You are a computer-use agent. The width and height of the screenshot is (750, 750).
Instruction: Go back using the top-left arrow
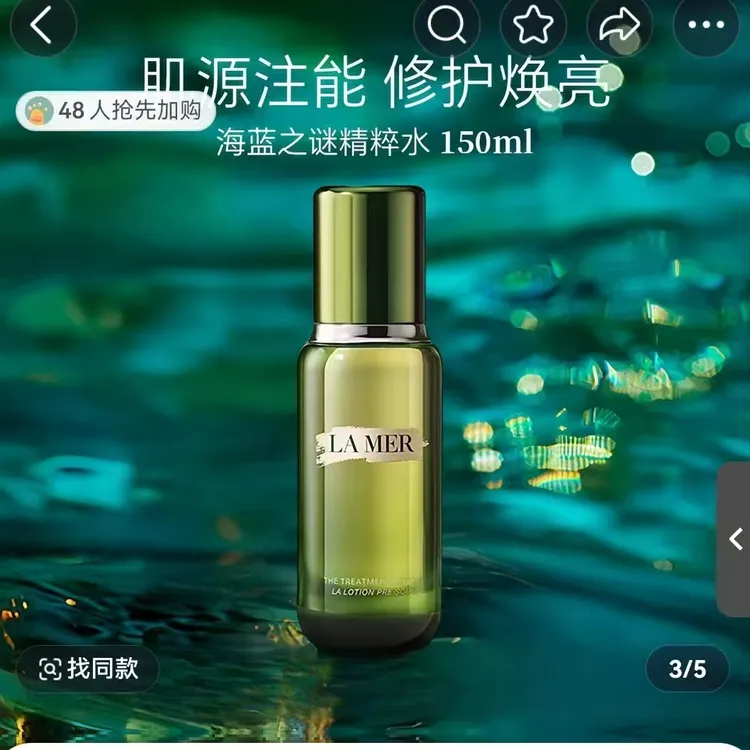[40, 25]
